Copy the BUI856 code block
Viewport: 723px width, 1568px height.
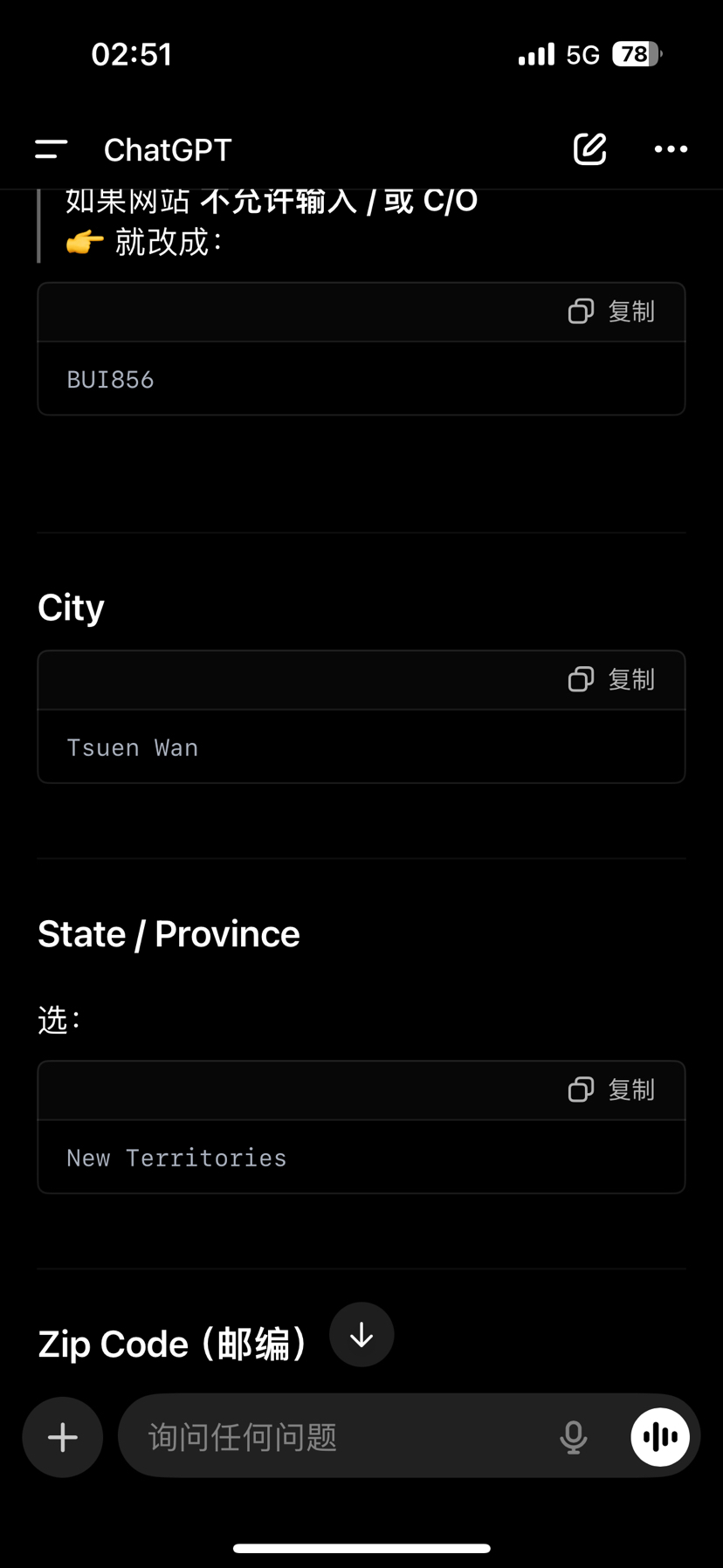612,312
